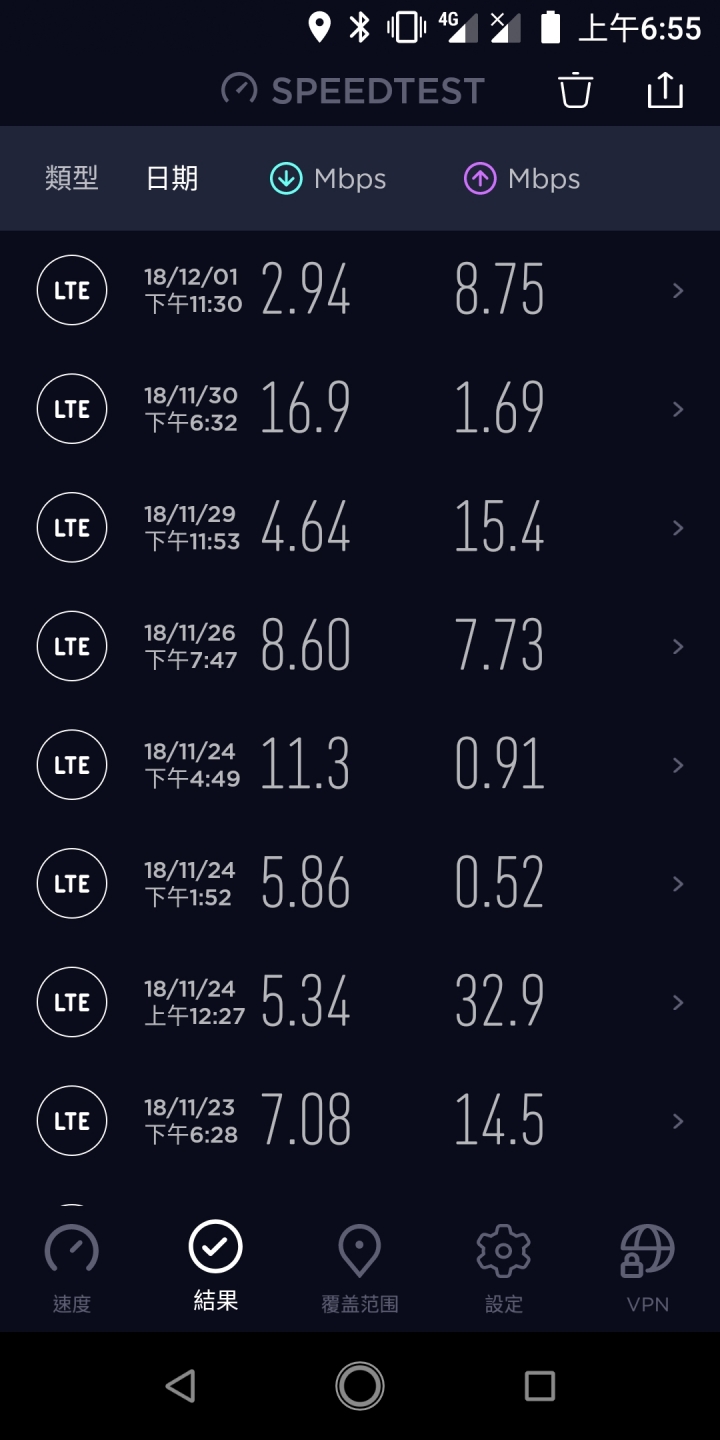View the 18/11/24 下午4:49 result details
This screenshot has width=720, height=1440.
(x=360, y=765)
